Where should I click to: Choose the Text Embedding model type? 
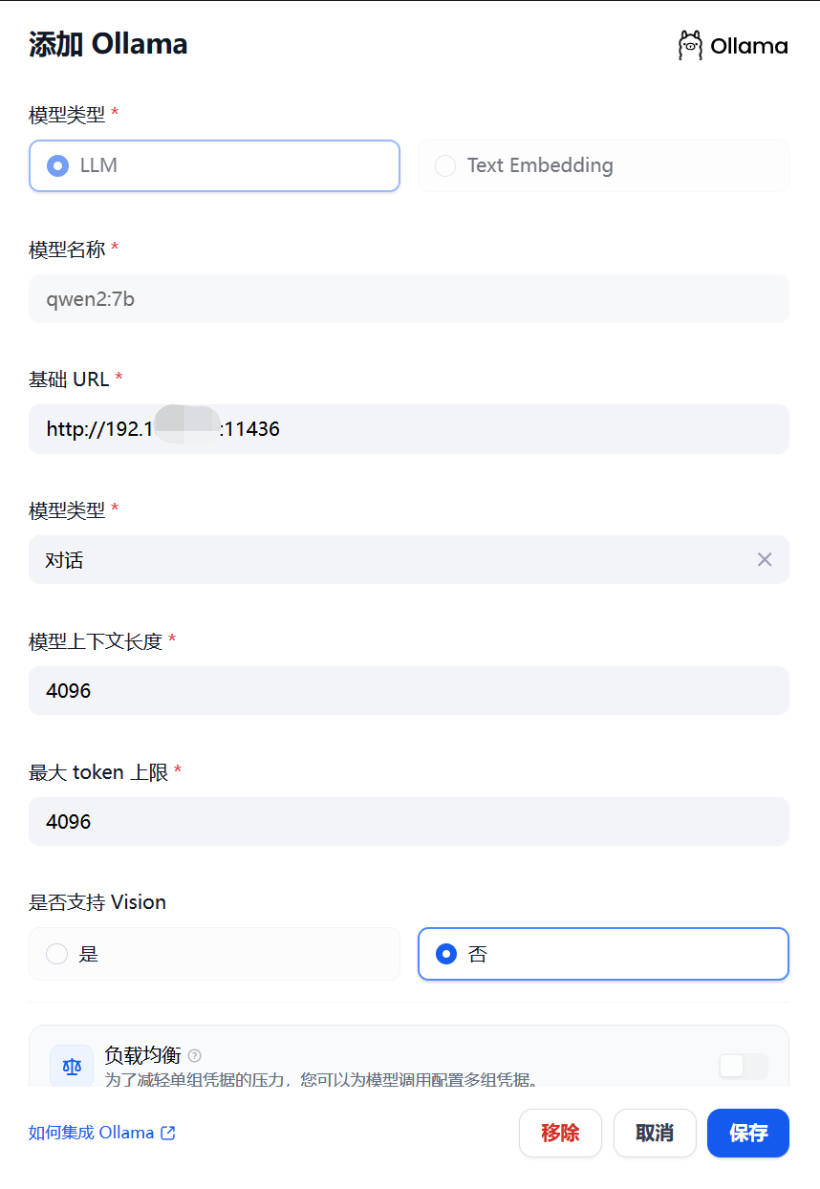coord(603,166)
